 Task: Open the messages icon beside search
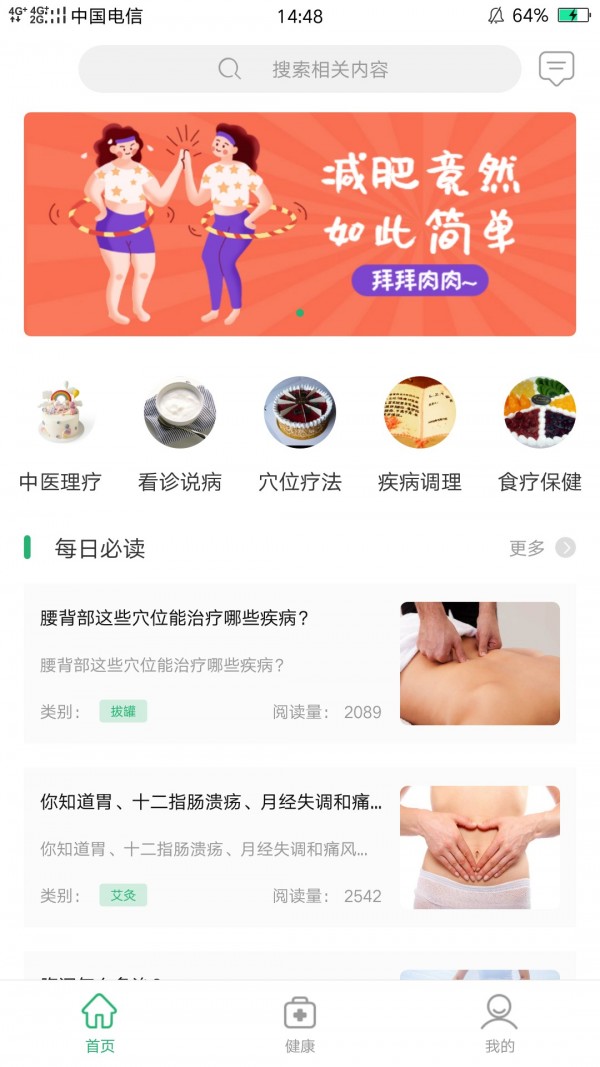coord(556,69)
